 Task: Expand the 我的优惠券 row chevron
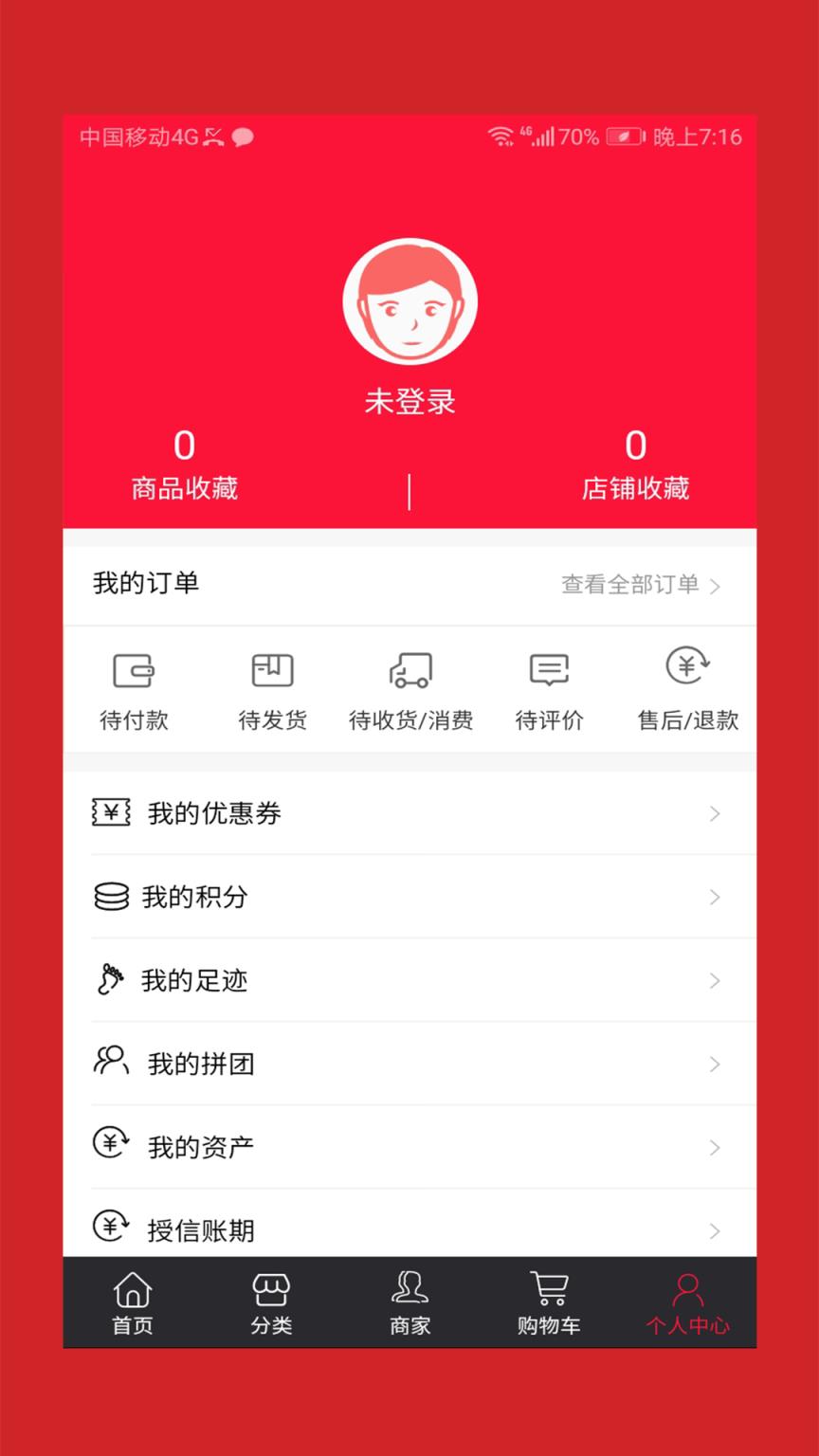pos(715,813)
